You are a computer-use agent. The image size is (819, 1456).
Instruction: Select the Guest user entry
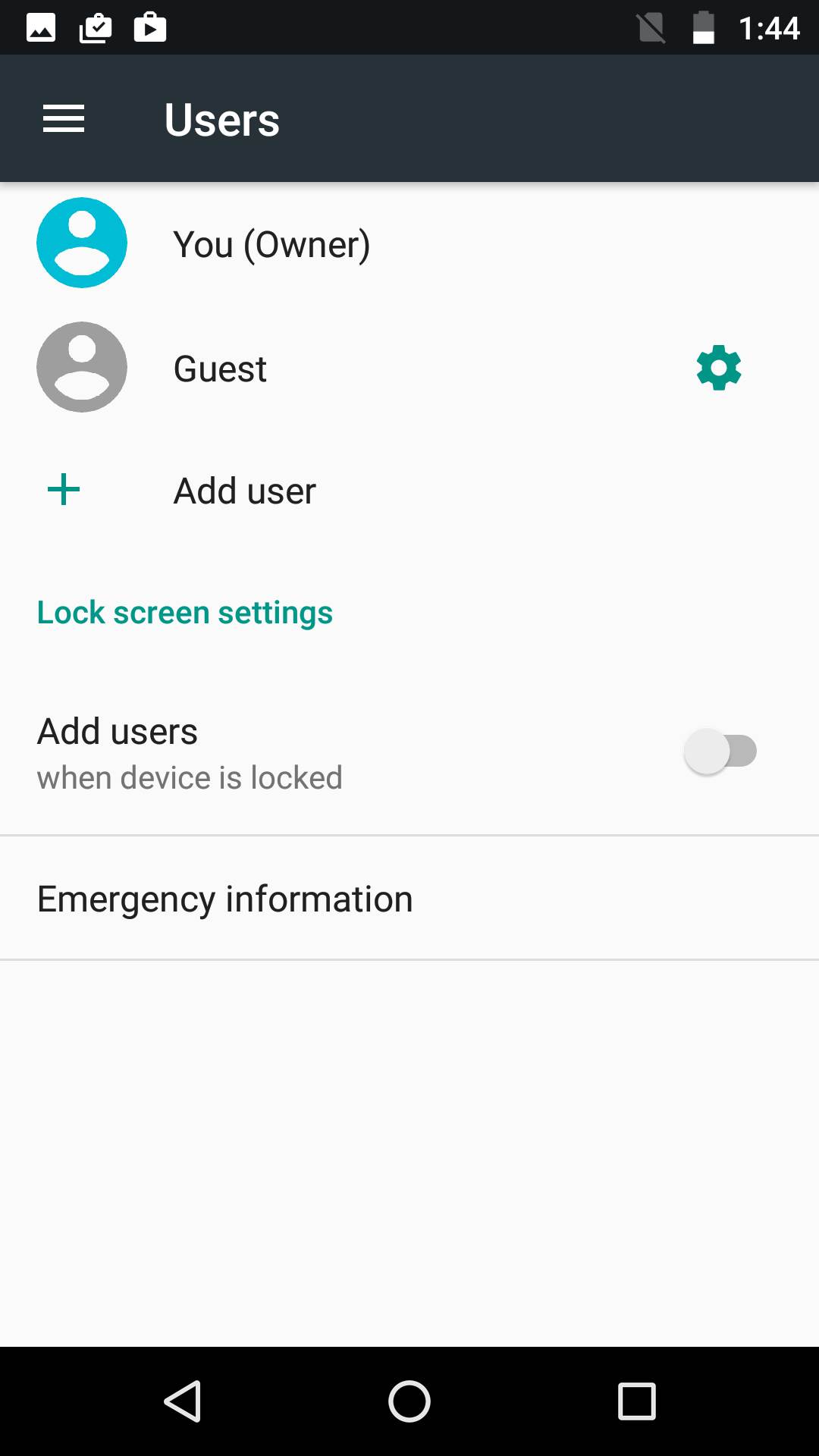tap(220, 369)
